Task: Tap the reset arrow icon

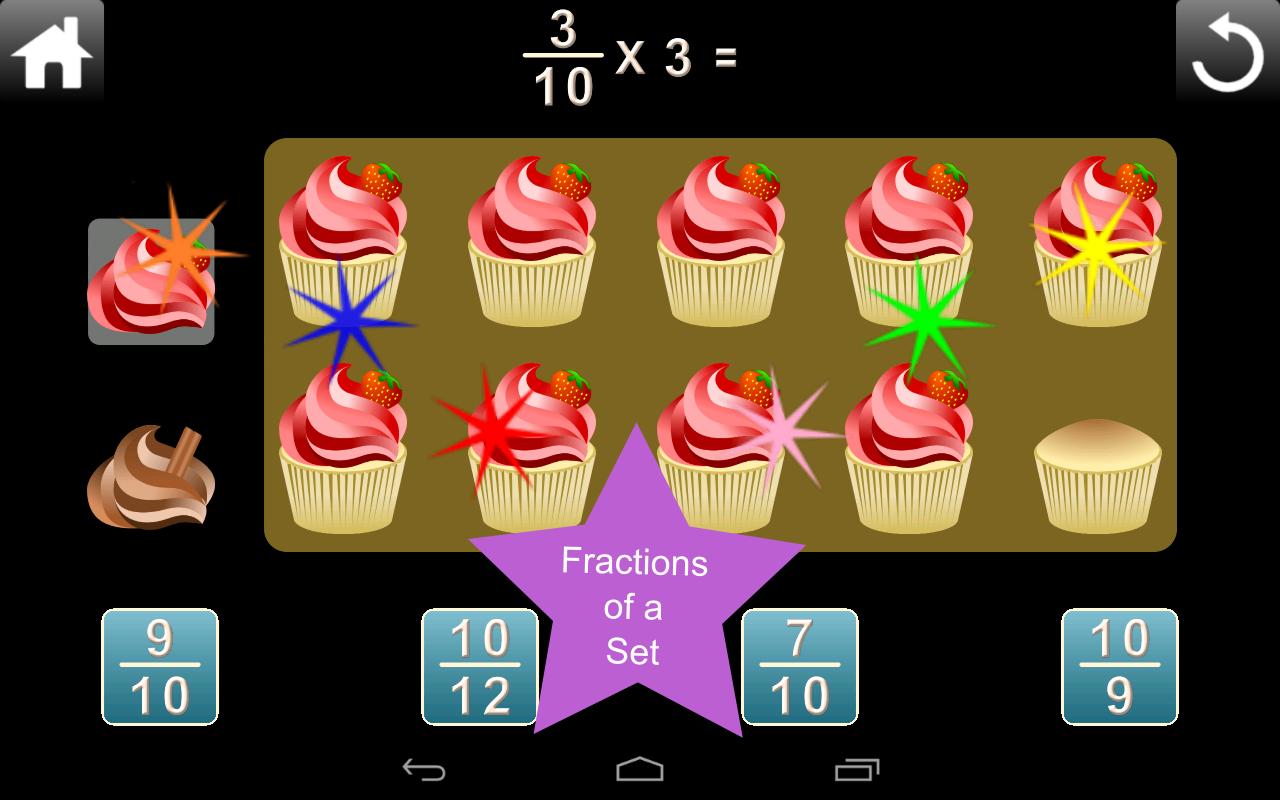Action: [x=1227, y=52]
